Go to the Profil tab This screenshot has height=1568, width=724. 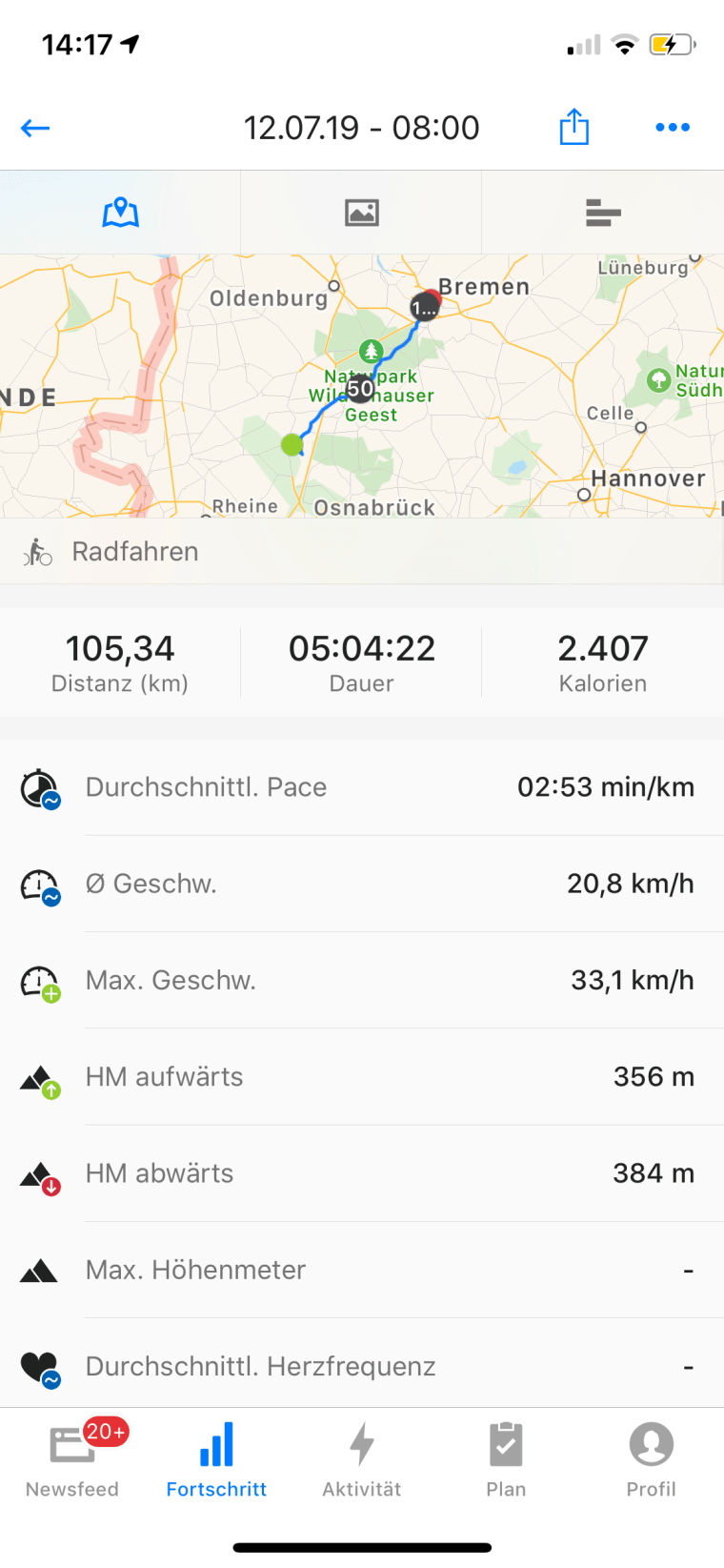(x=651, y=1460)
